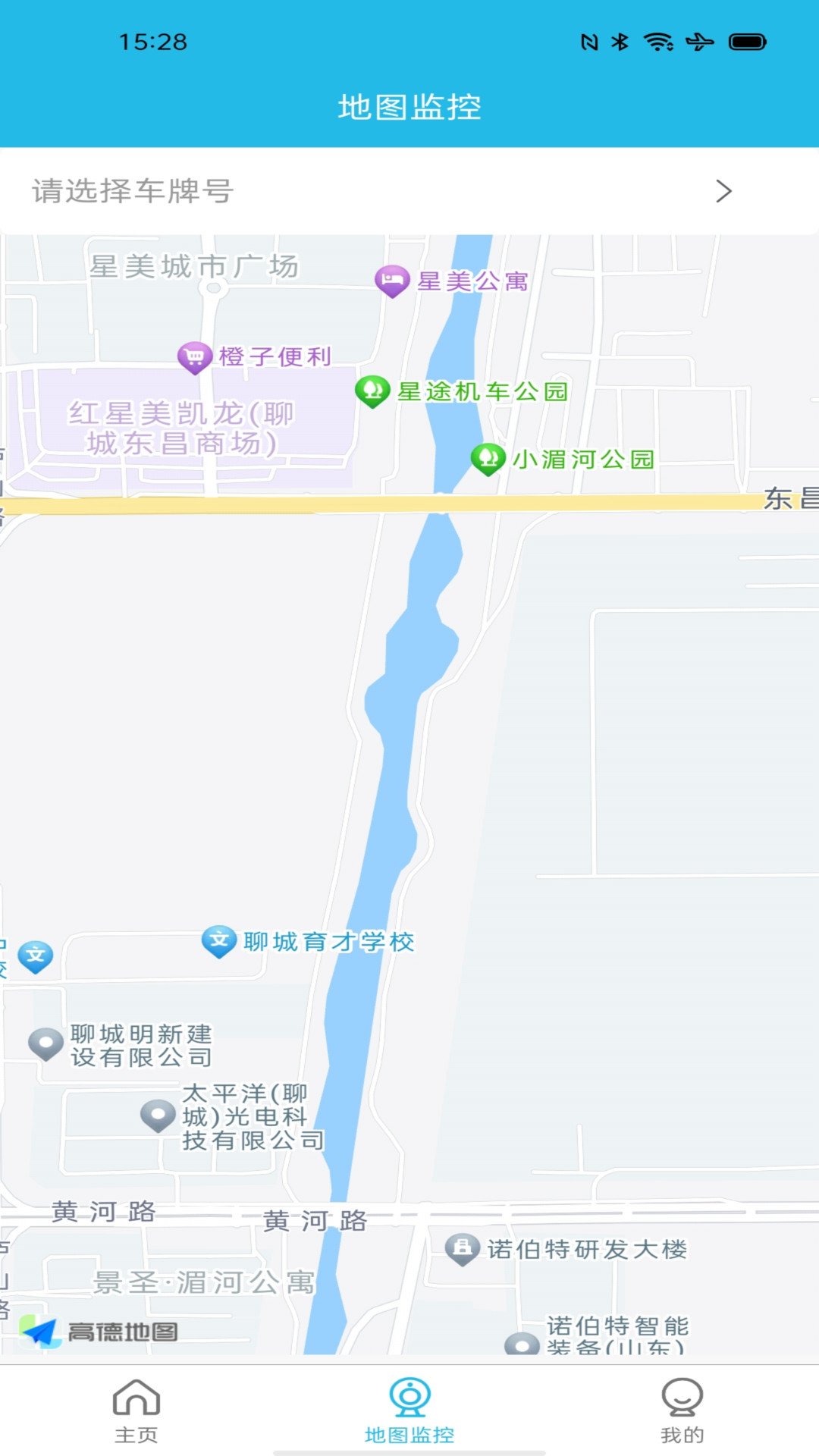
Task: Go to the 我的 profile tab
Action: (682, 1410)
